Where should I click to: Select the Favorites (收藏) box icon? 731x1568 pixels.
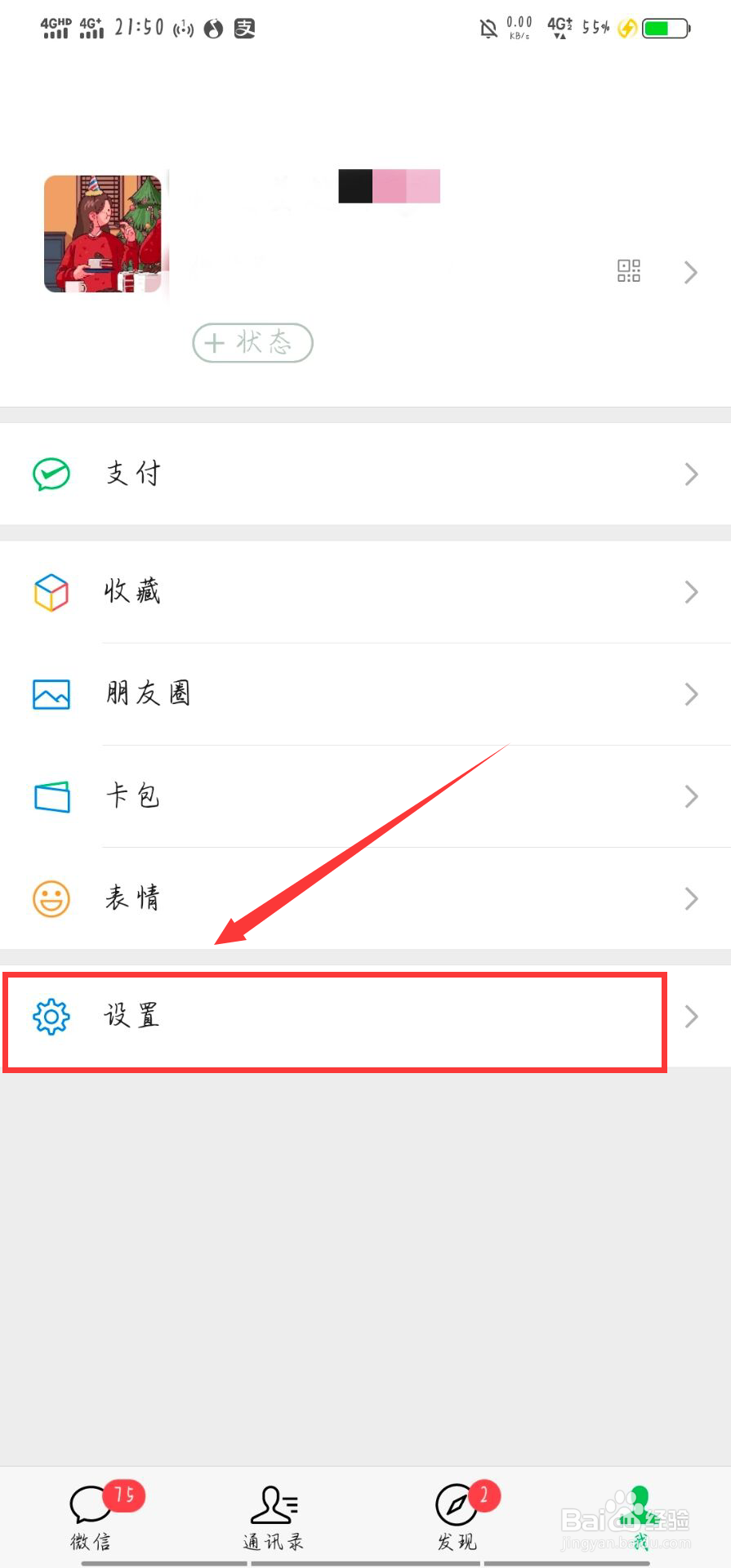pyautogui.click(x=51, y=591)
